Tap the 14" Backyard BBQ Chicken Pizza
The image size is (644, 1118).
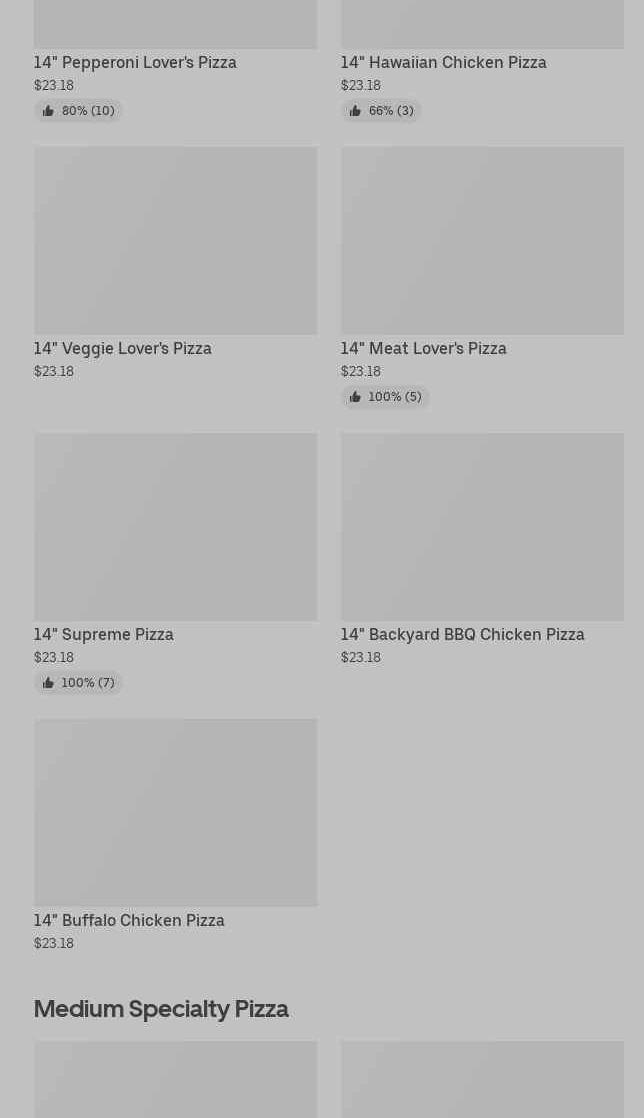(x=482, y=550)
